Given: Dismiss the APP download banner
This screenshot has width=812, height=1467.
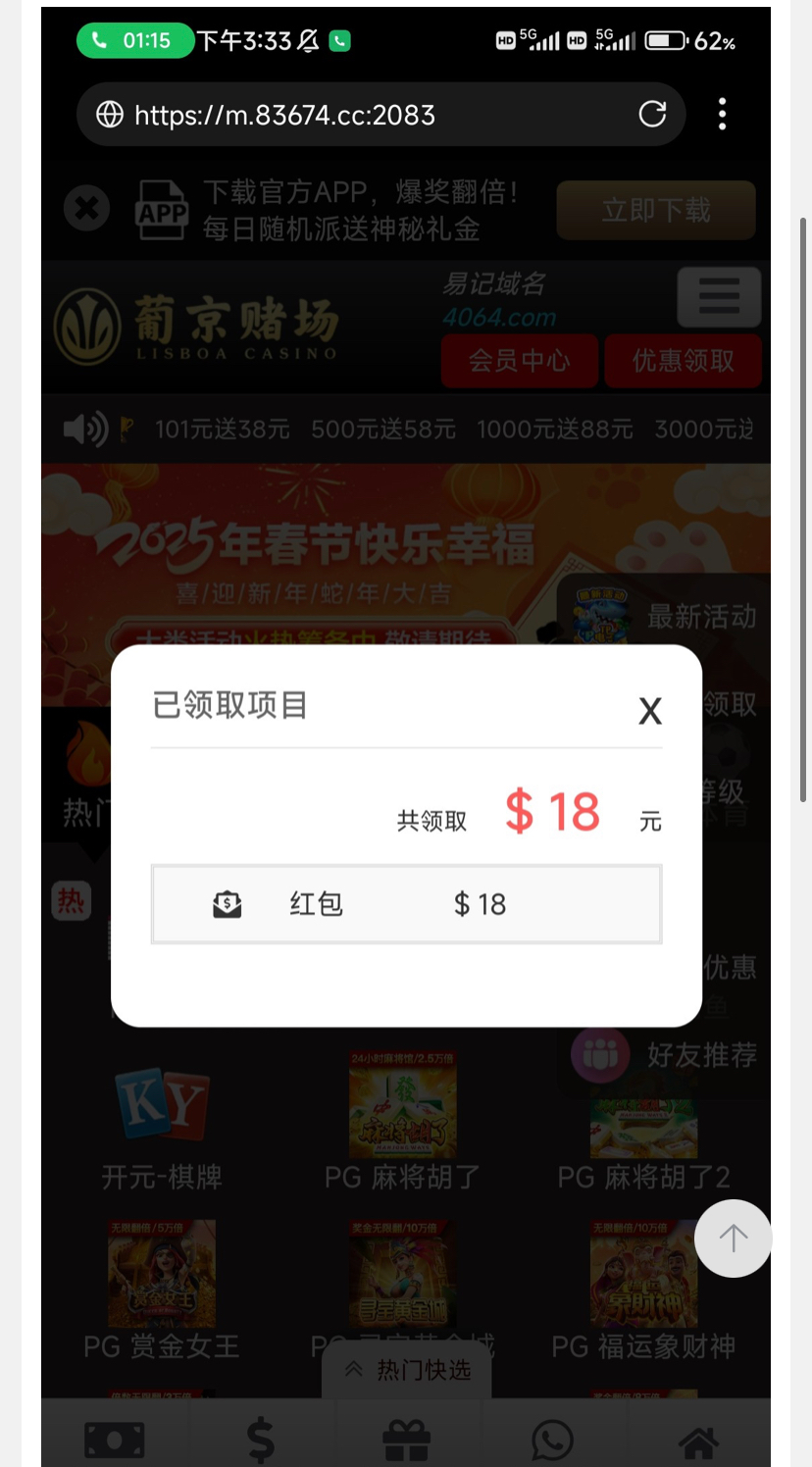Looking at the screenshot, I should point(86,208).
